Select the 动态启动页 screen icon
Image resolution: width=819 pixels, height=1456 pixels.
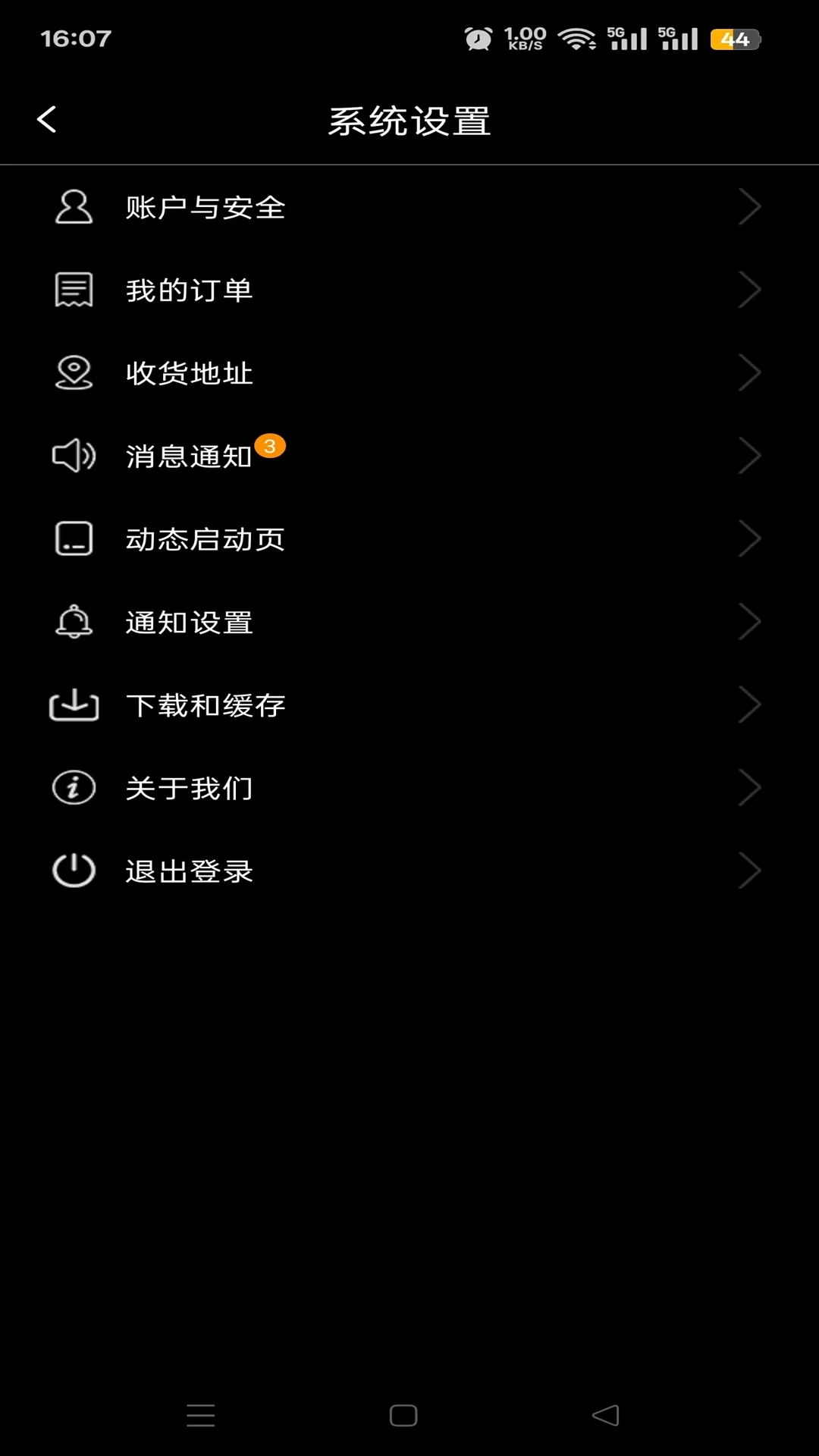(73, 538)
